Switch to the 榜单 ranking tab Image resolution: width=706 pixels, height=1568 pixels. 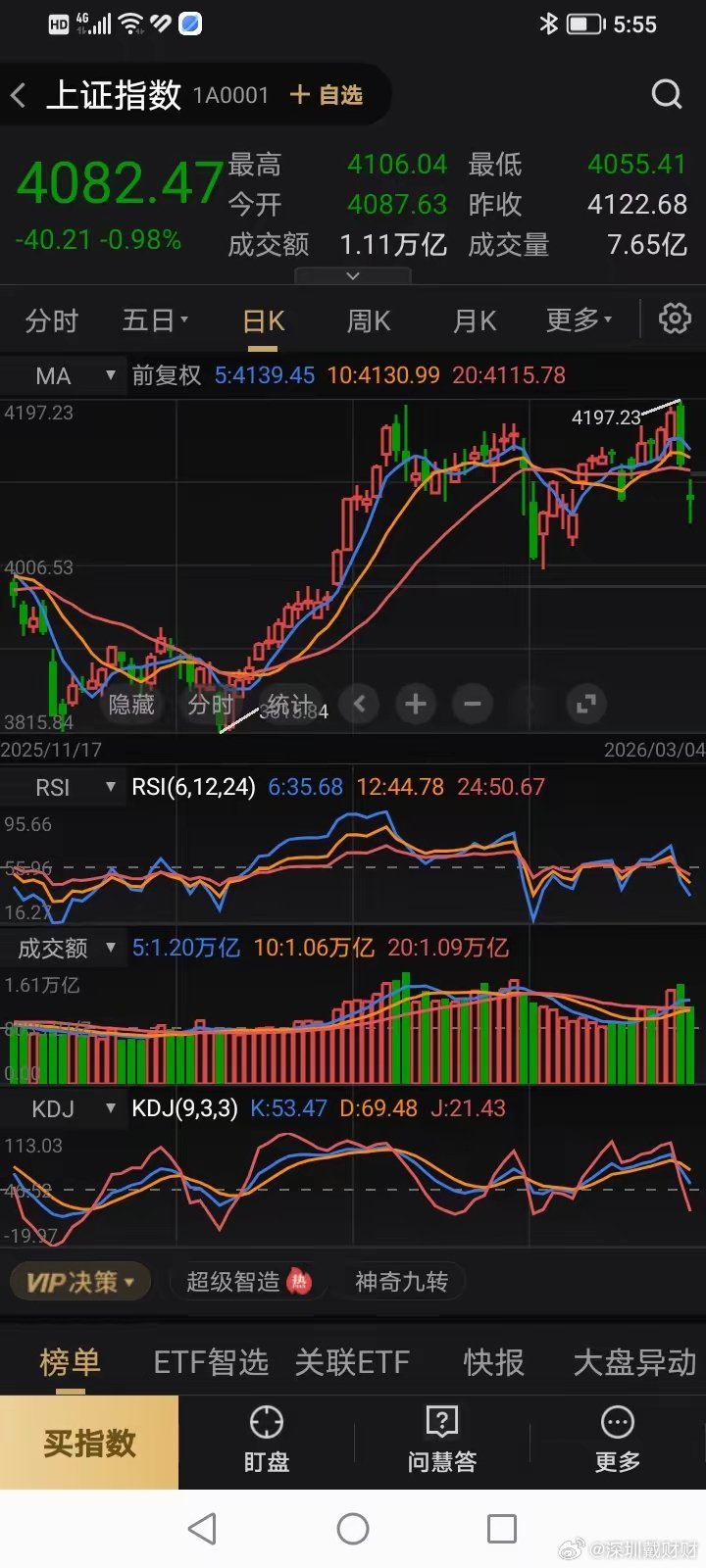pyautogui.click(x=69, y=1361)
